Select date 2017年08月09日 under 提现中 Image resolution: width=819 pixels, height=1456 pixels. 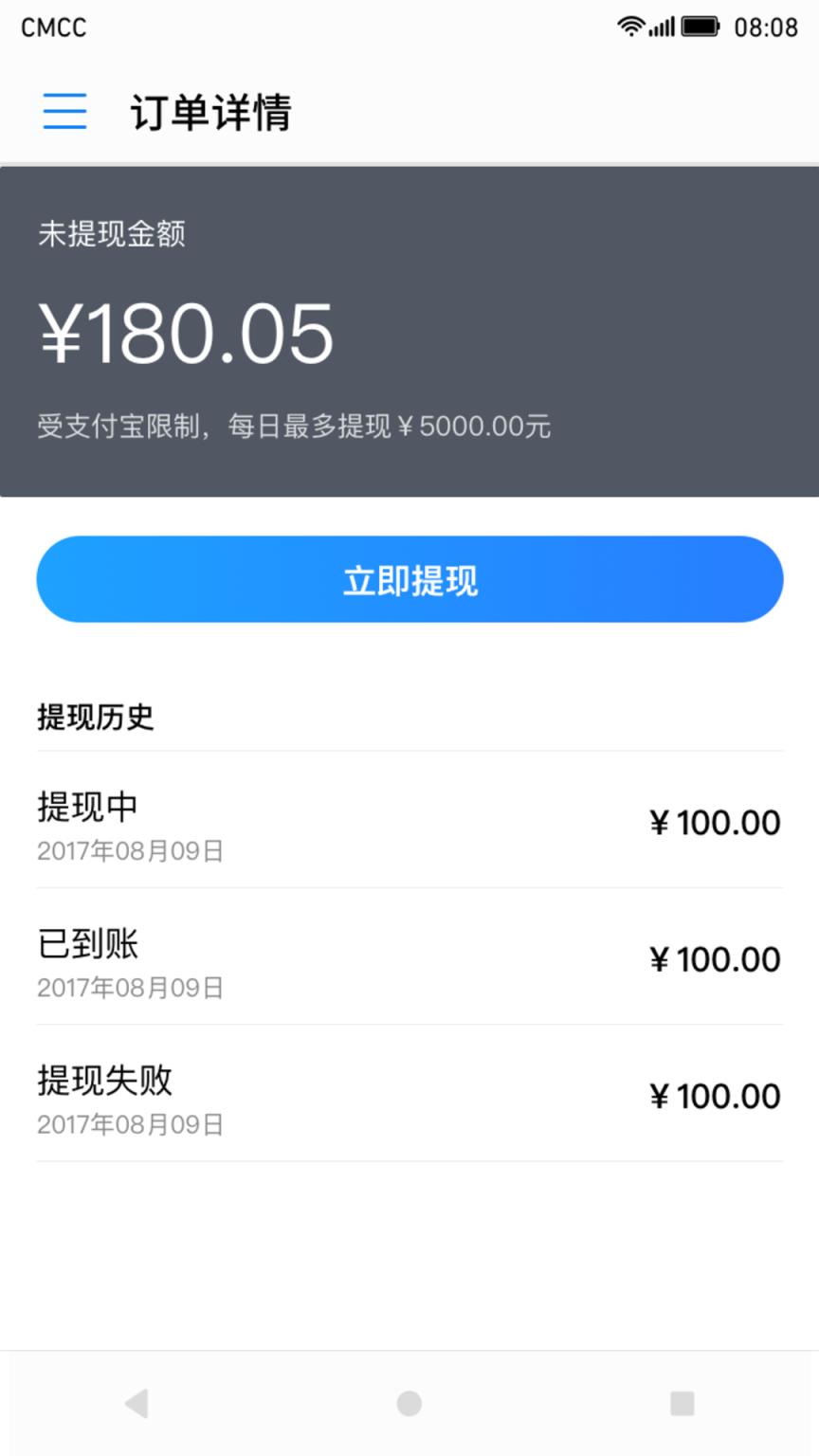pyautogui.click(x=129, y=852)
